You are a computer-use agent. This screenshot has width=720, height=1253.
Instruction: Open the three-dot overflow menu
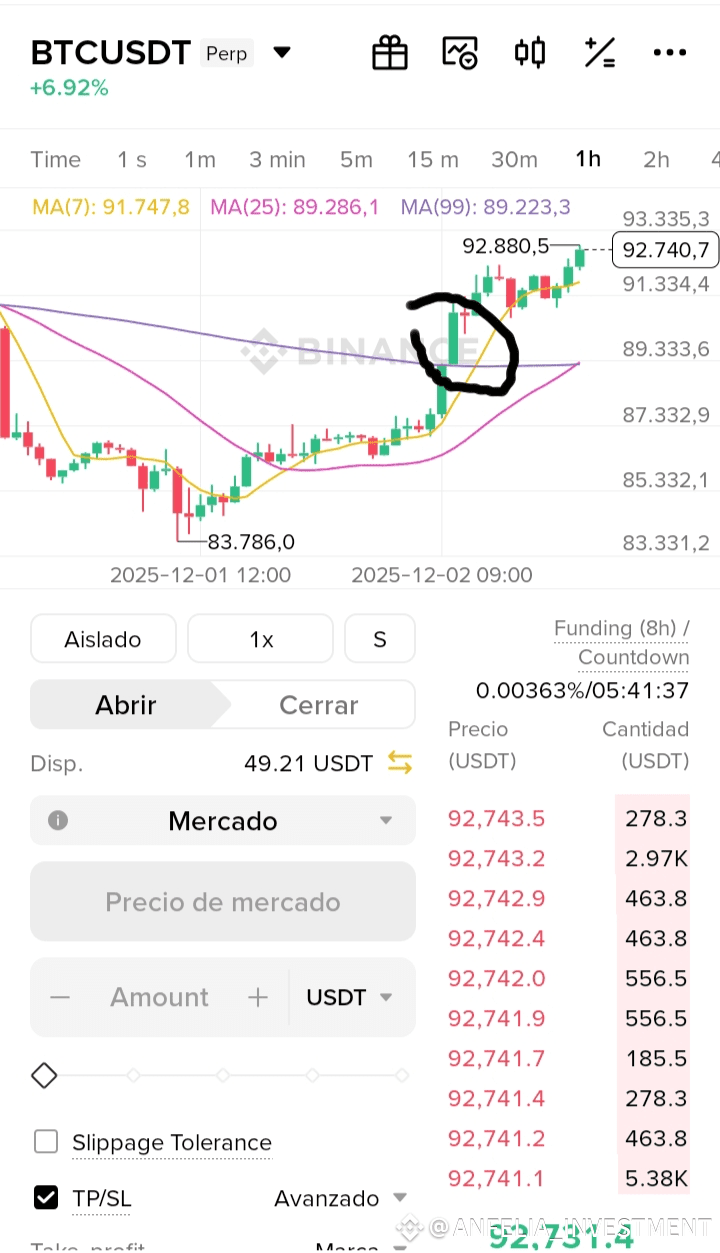[669, 53]
